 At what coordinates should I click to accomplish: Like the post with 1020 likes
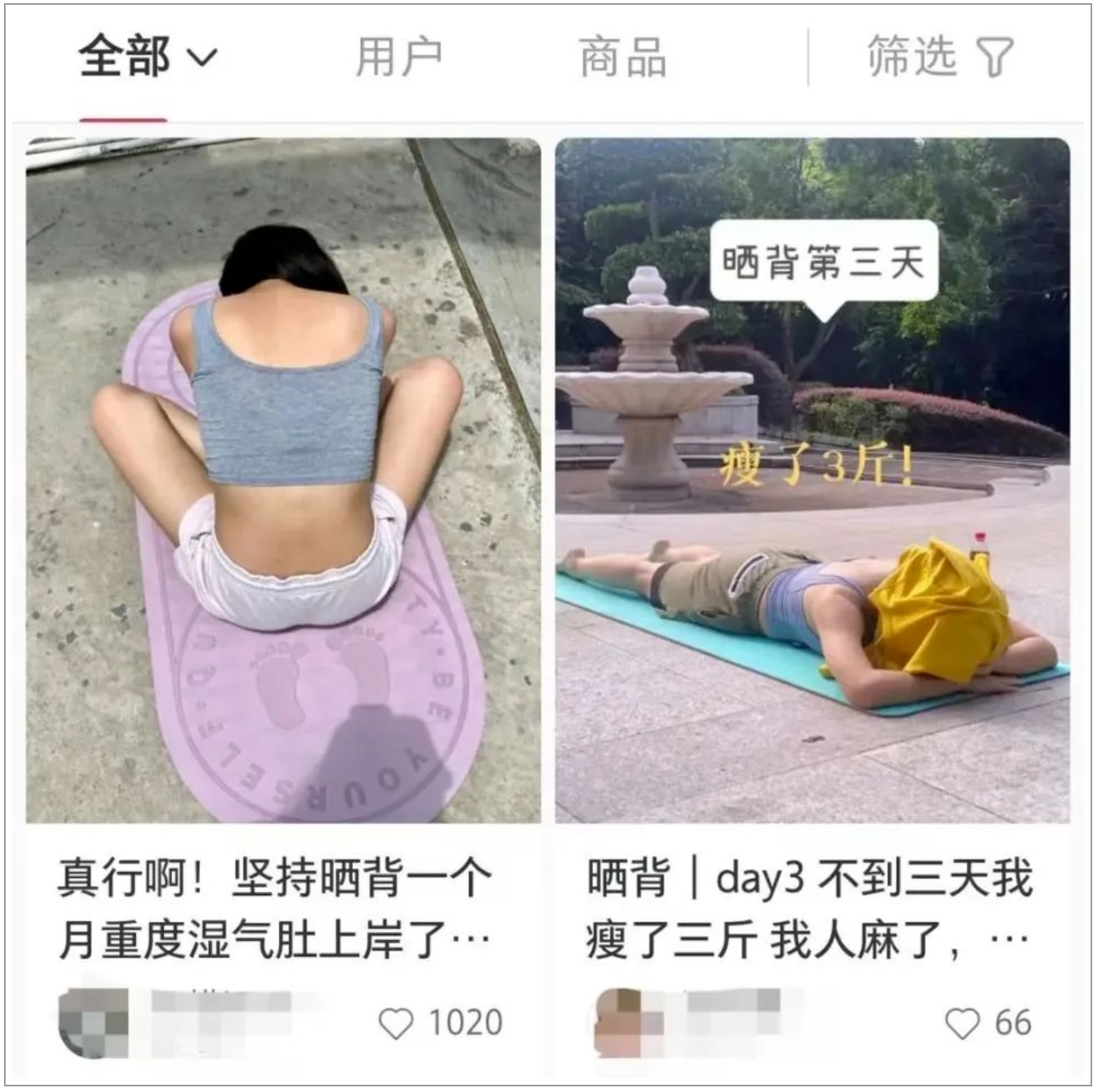pyautogui.click(x=395, y=1024)
